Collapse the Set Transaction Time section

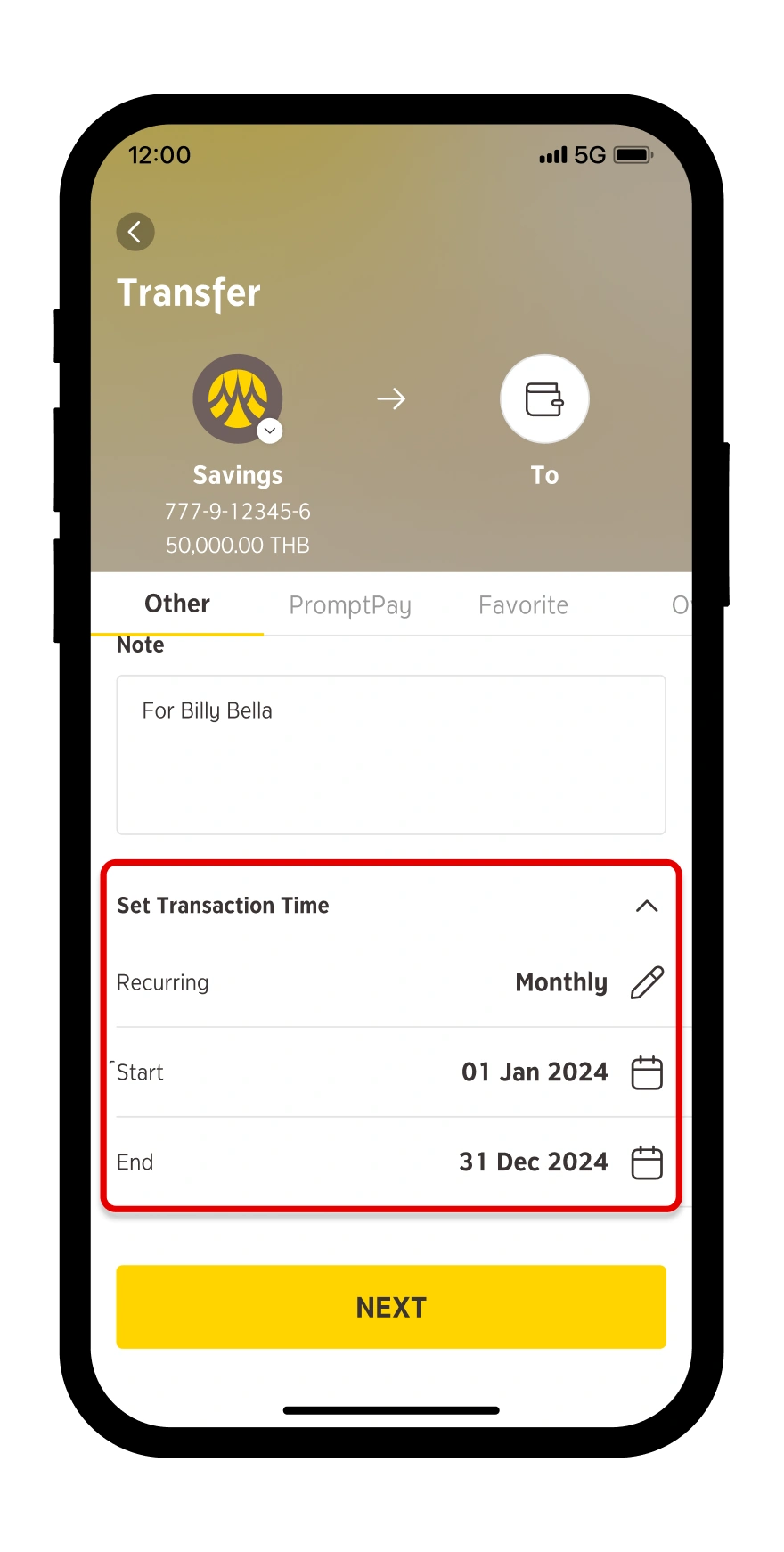pos(647,906)
